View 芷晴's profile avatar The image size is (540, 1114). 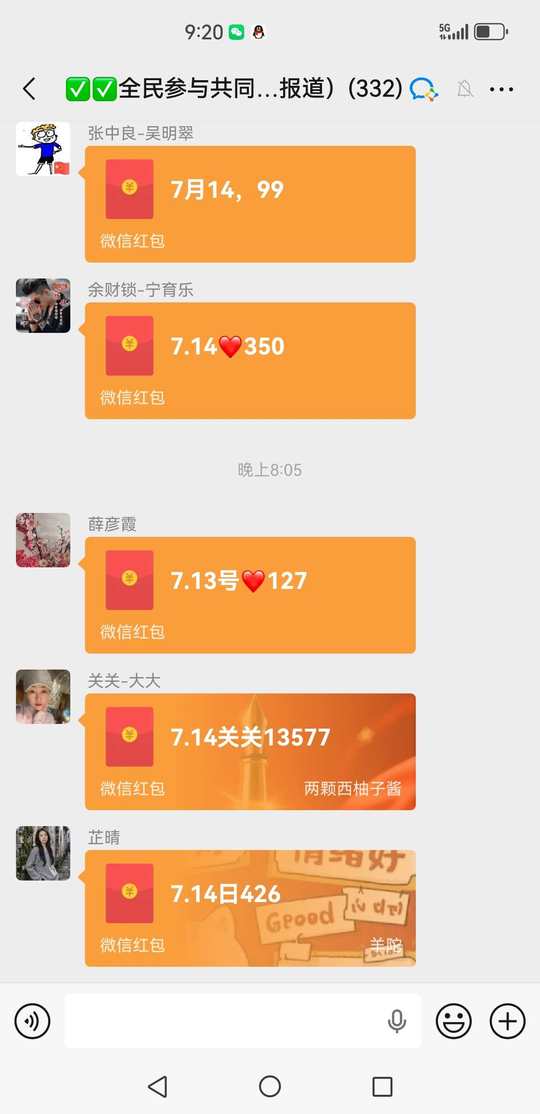click(x=43, y=853)
